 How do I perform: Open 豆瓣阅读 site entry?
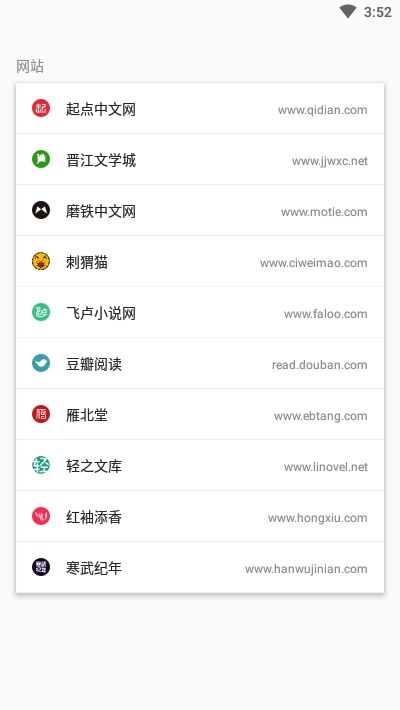pyautogui.click(x=200, y=363)
